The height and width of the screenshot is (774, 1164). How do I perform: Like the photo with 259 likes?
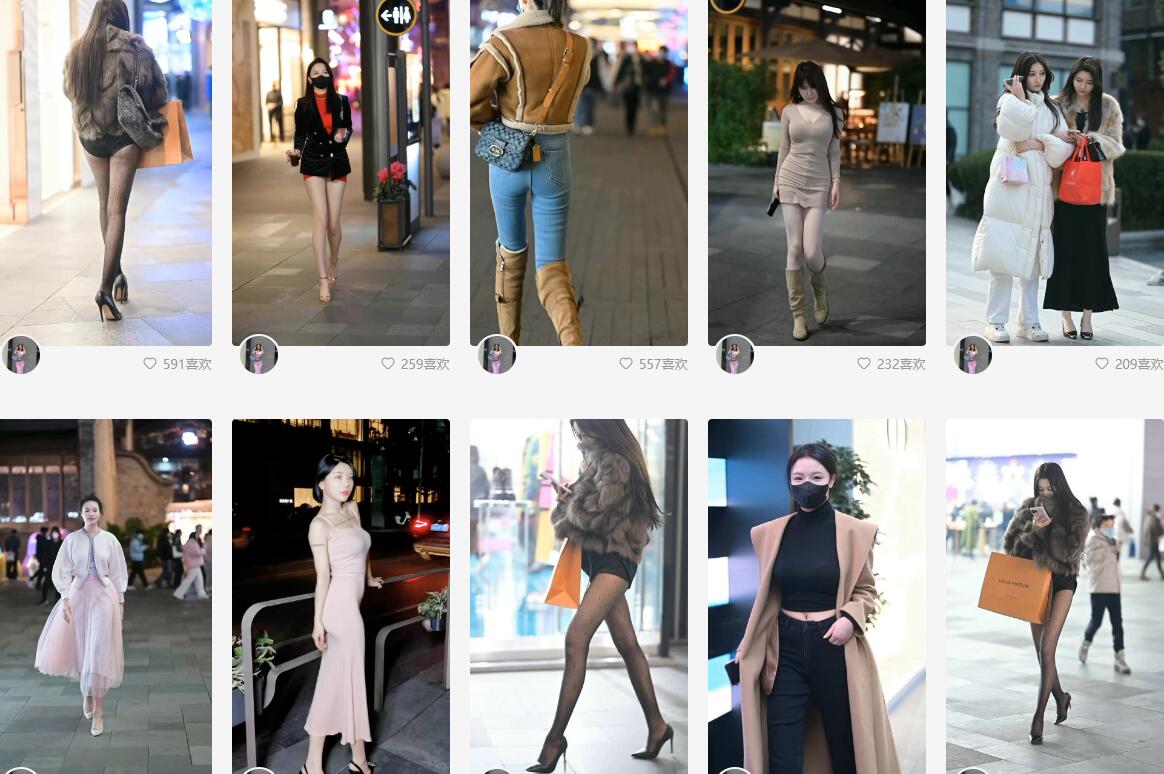coord(388,364)
